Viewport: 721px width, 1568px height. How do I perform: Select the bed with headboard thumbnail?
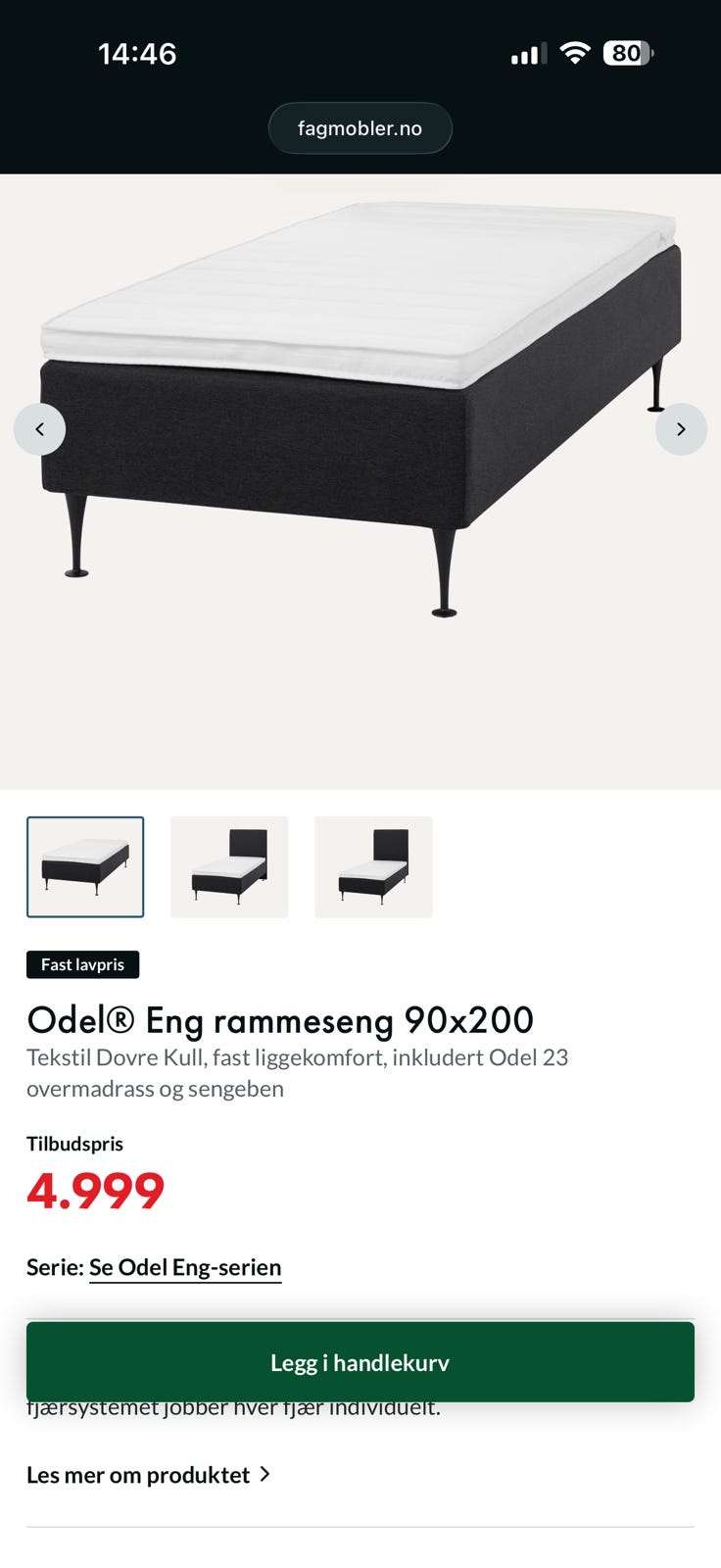pos(229,866)
